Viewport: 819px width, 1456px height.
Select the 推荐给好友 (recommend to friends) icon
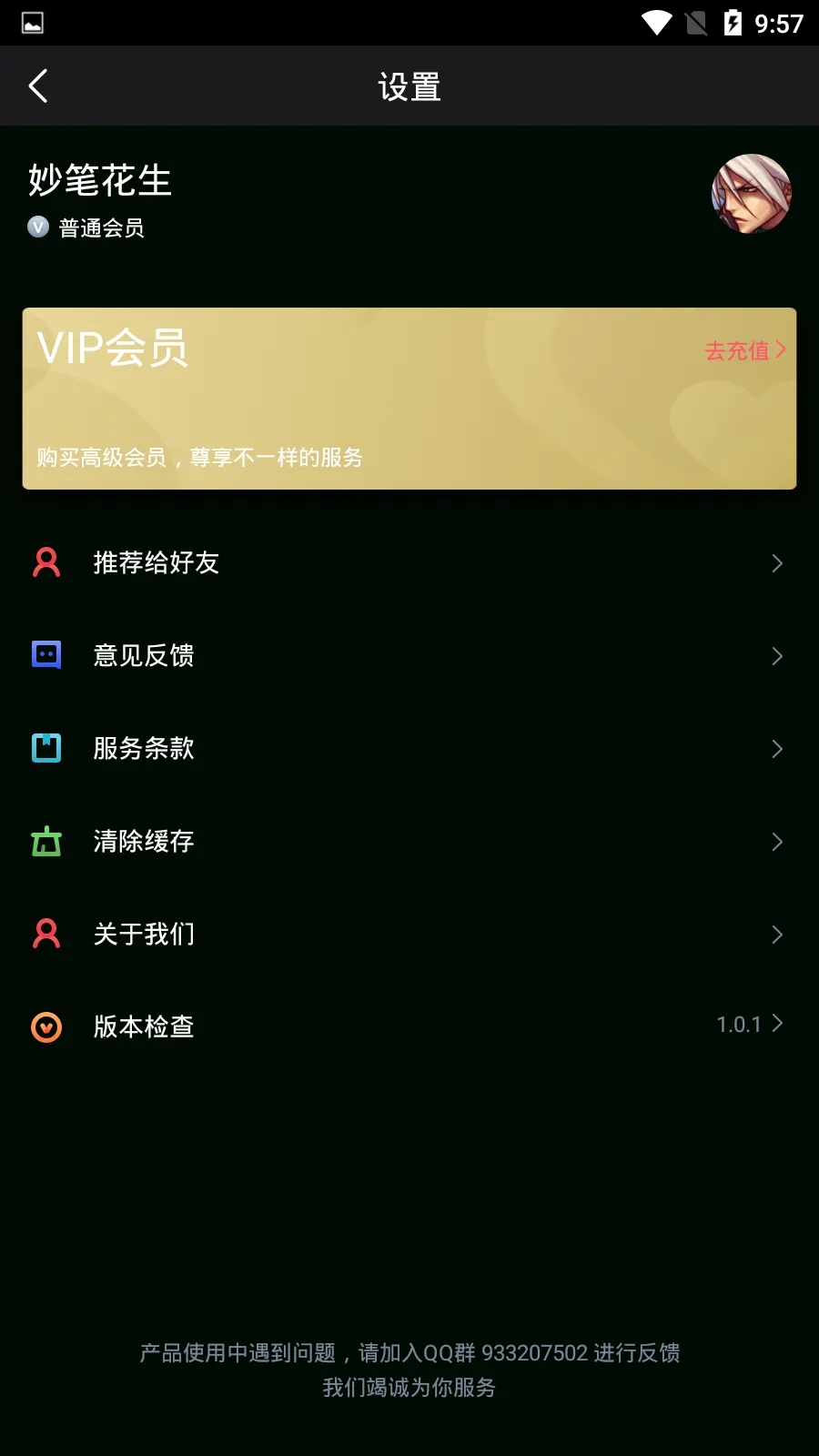(x=45, y=562)
